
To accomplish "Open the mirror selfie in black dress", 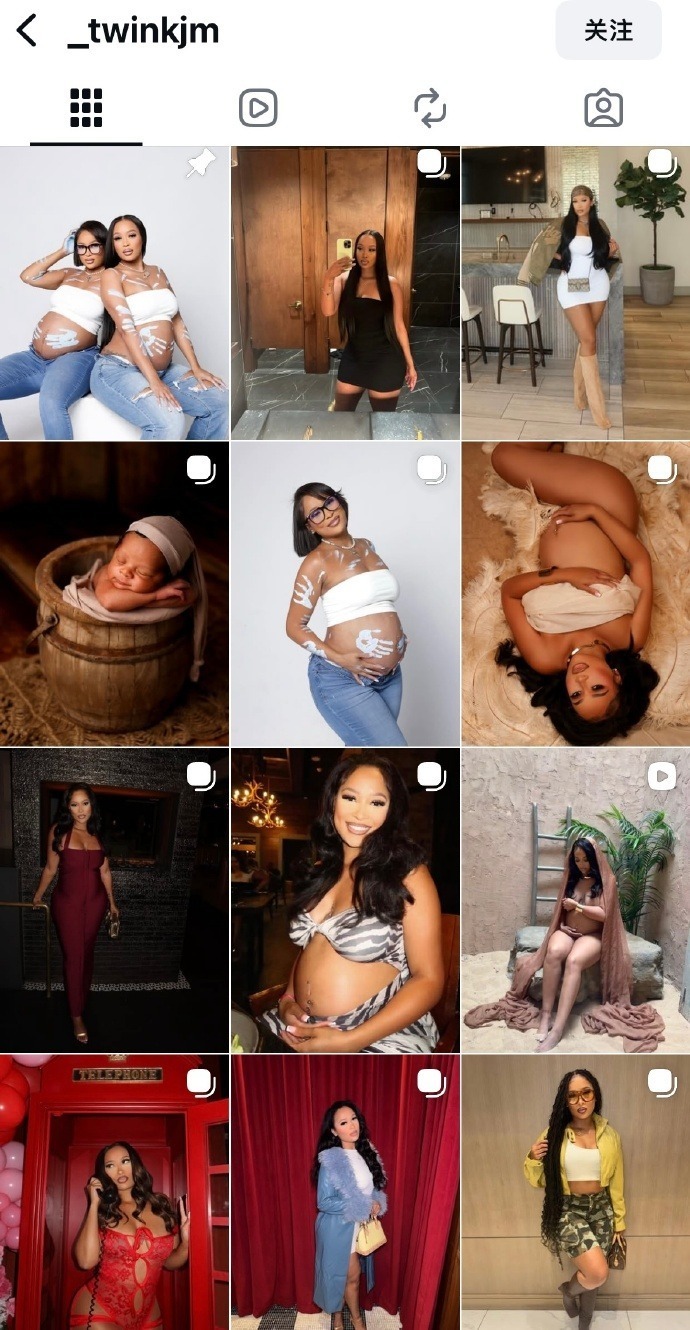I will coord(345,293).
